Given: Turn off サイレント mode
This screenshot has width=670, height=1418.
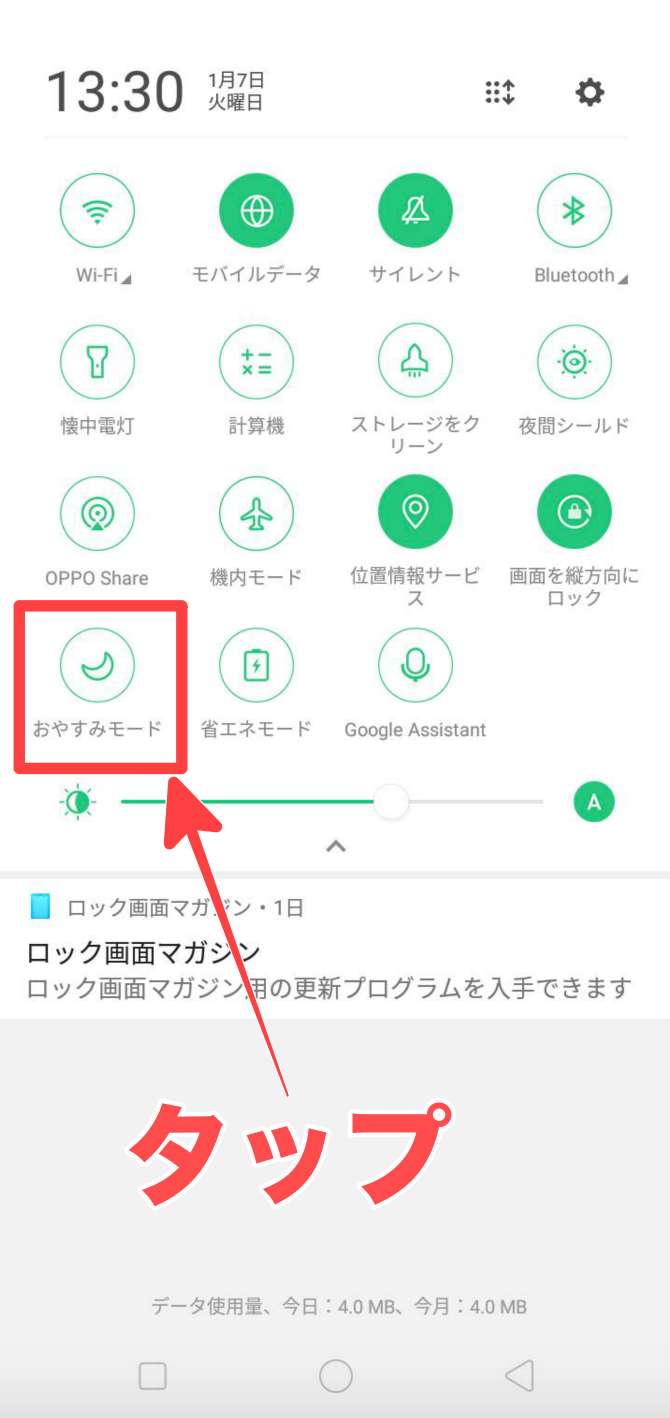Looking at the screenshot, I should click(x=415, y=211).
